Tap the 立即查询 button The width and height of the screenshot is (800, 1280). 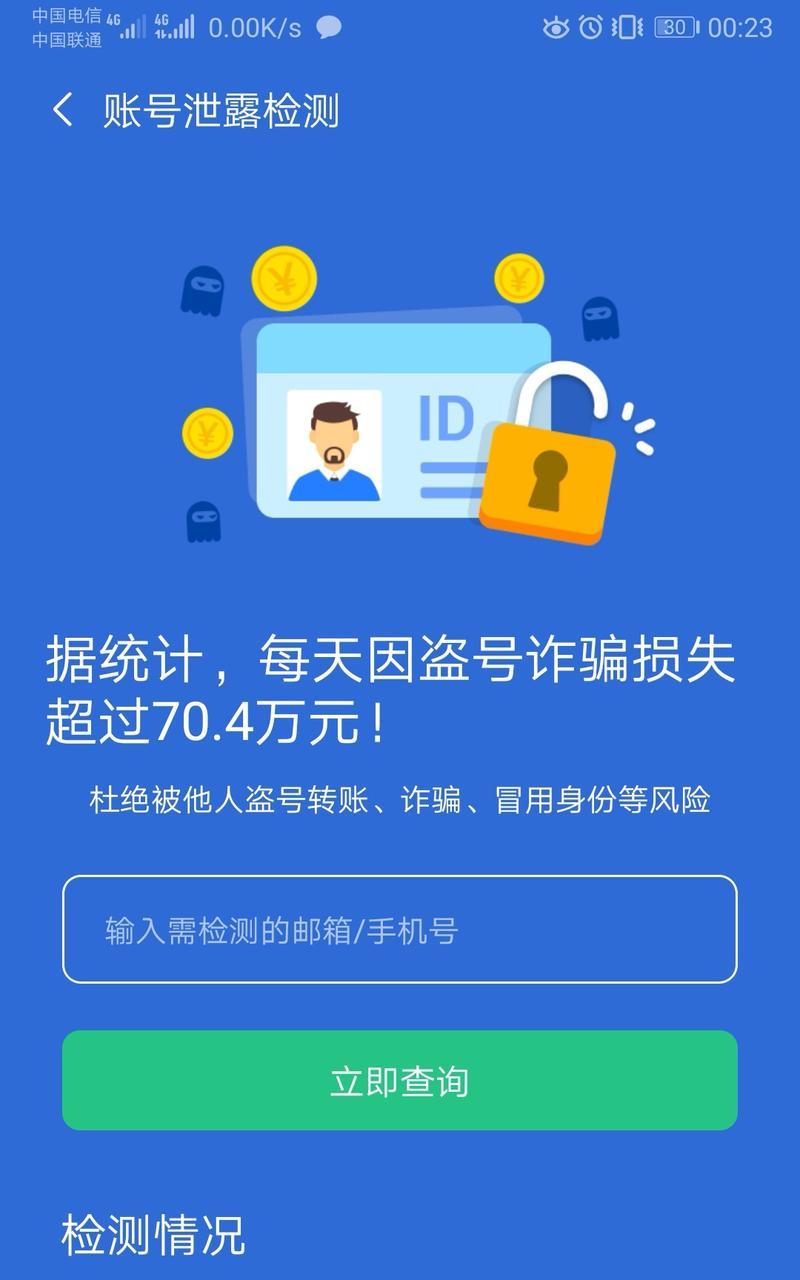coord(400,1081)
